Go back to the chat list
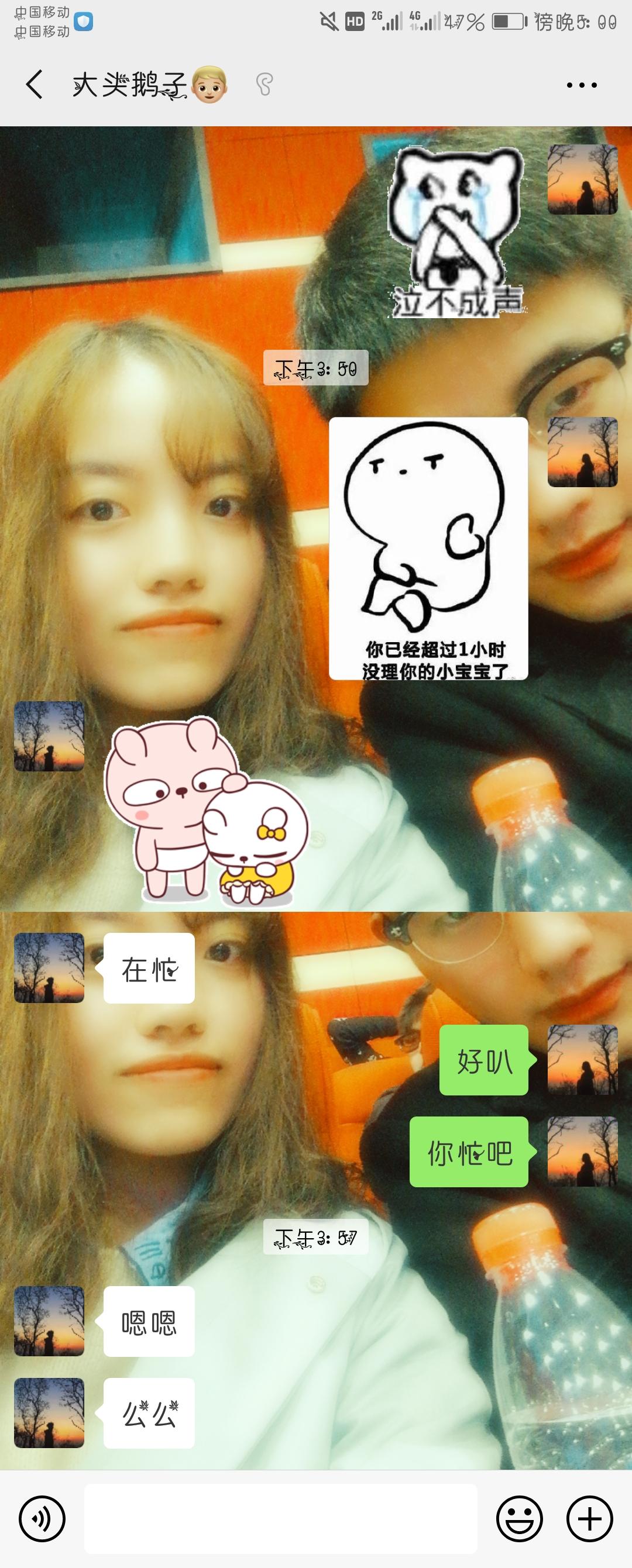The width and height of the screenshot is (632, 1568). click(x=35, y=84)
